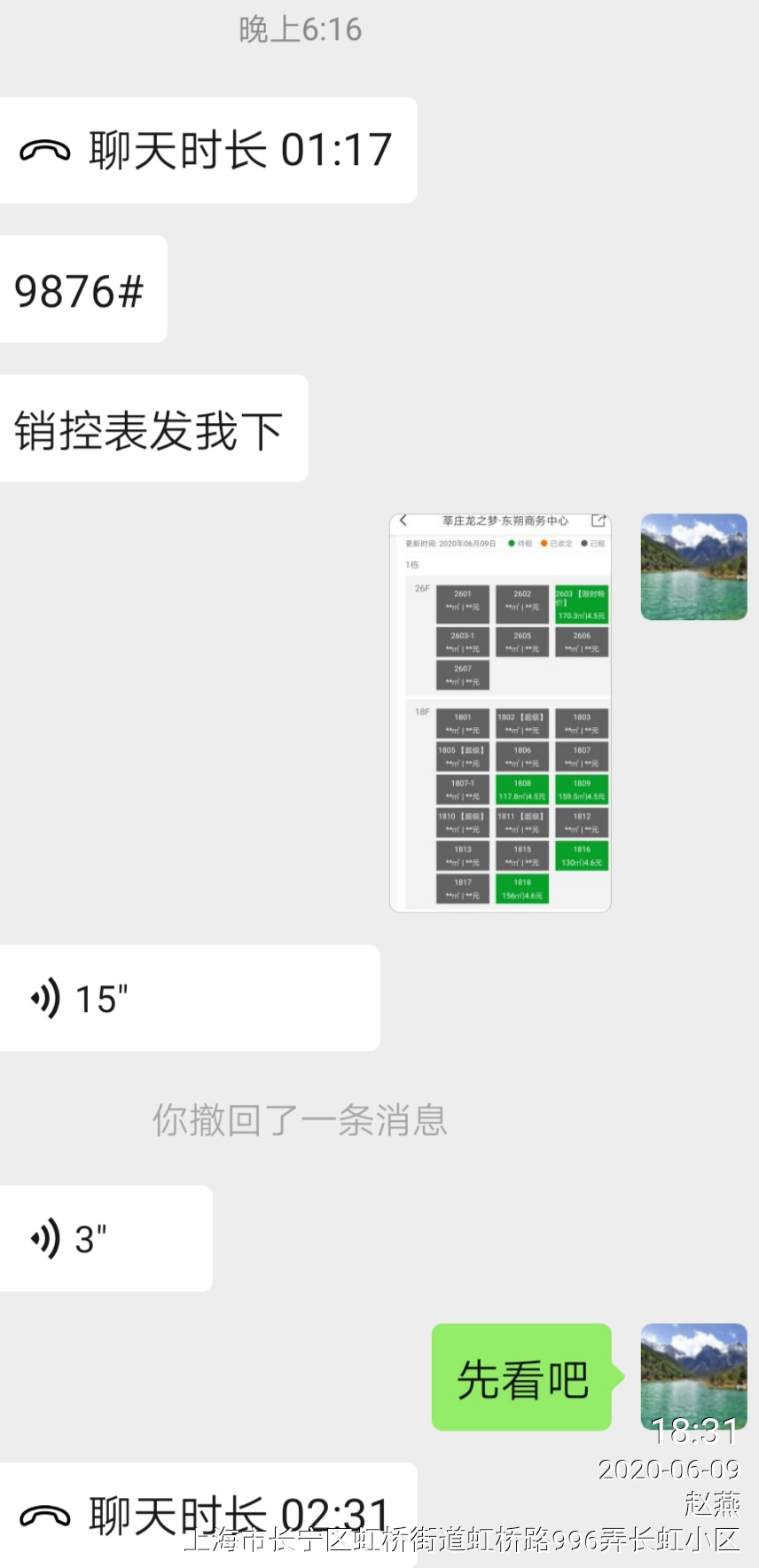Tap the 01:17 call duration record
The image size is (759, 1568).
pyautogui.click(x=207, y=150)
